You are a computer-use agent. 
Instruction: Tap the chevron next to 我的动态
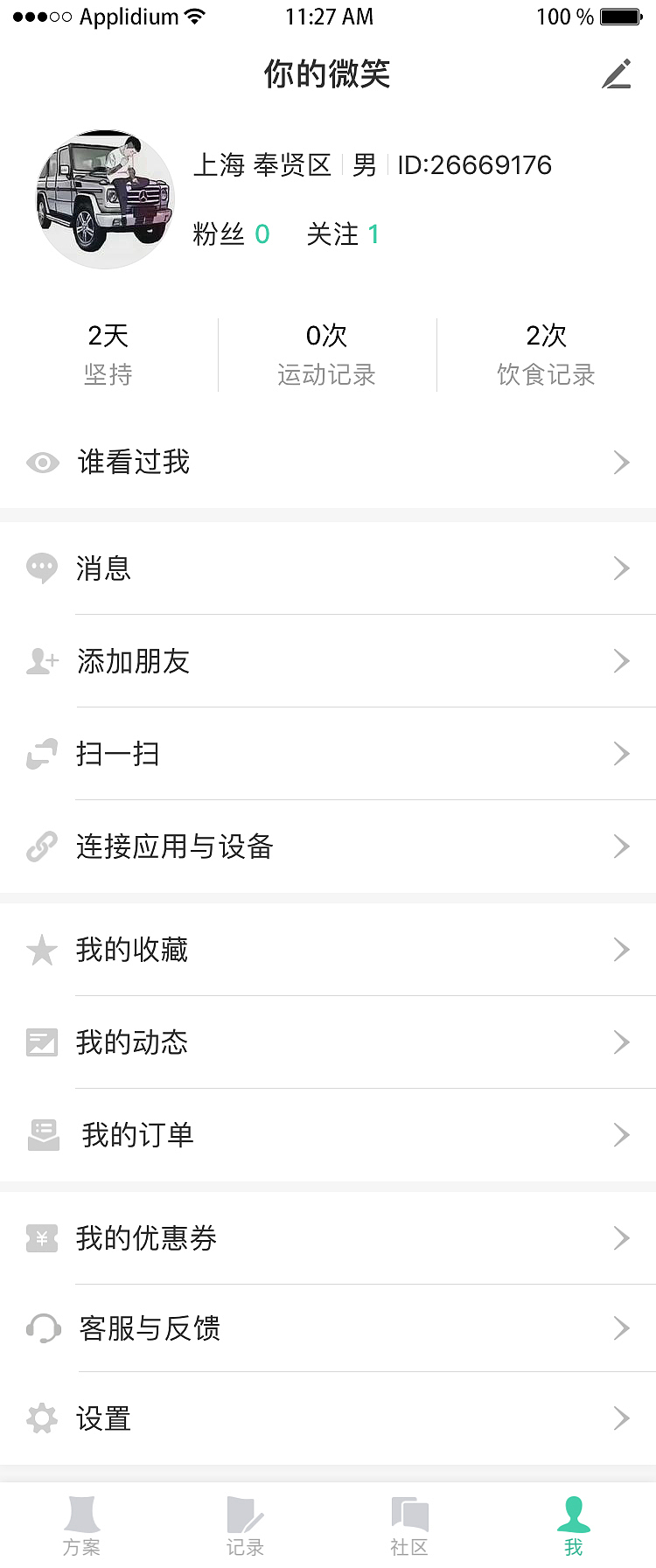621,1042
